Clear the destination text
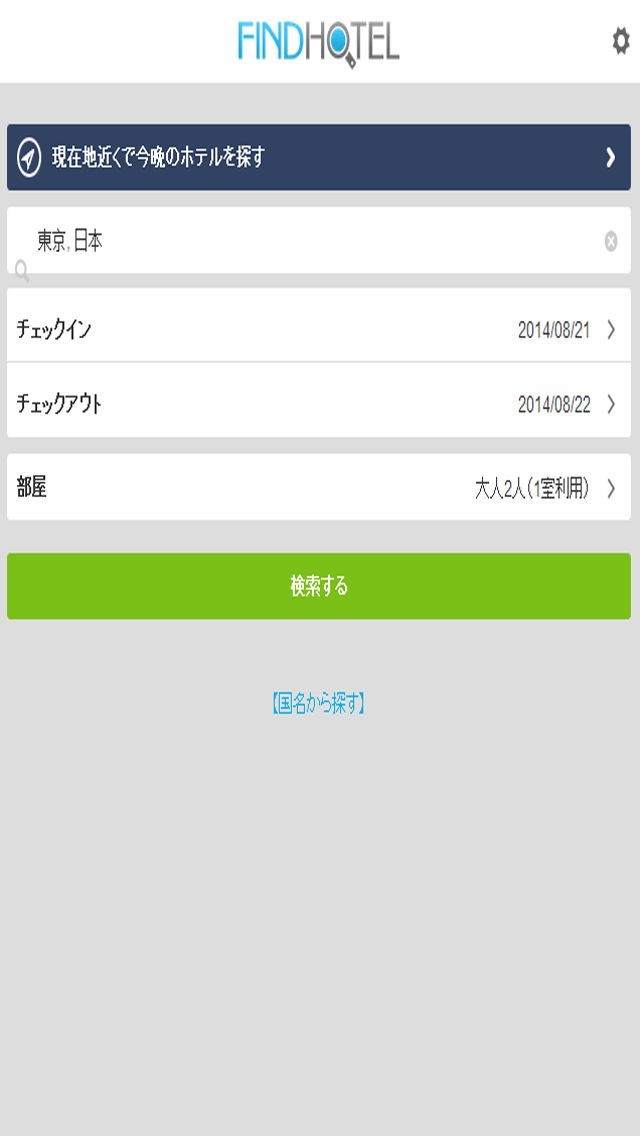Viewport: 640px width, 1136px height. point(611,241)
